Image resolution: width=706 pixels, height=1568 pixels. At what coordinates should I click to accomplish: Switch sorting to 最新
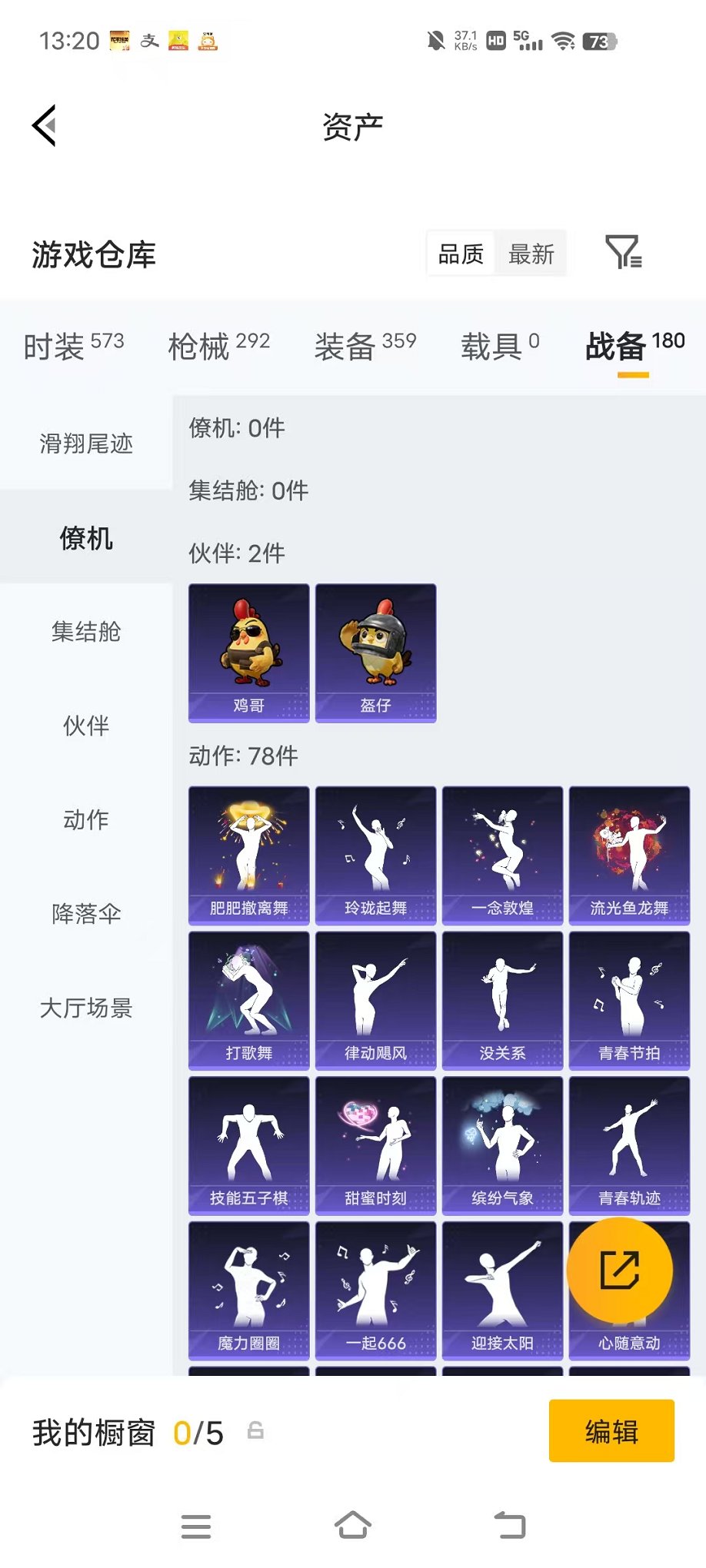pyautogui.click(x=531, y=252)
